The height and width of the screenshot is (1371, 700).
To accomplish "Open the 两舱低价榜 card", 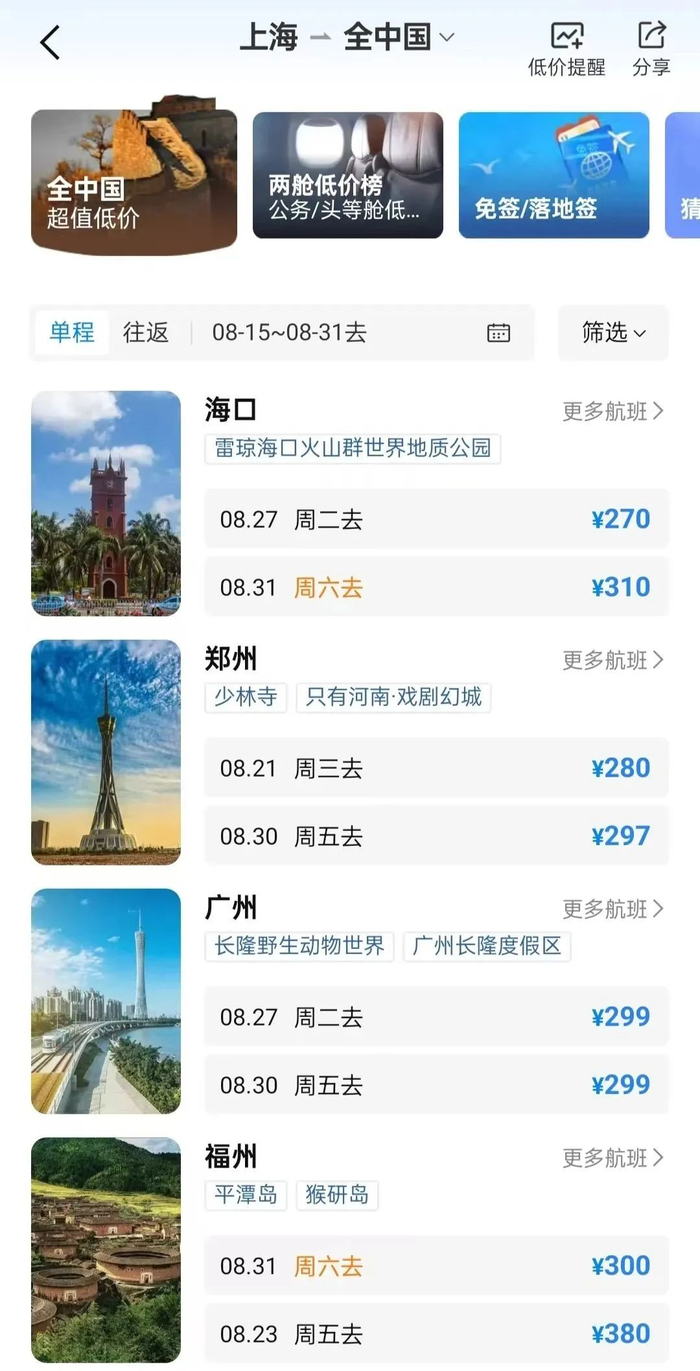I will click(x=347, y=175).
